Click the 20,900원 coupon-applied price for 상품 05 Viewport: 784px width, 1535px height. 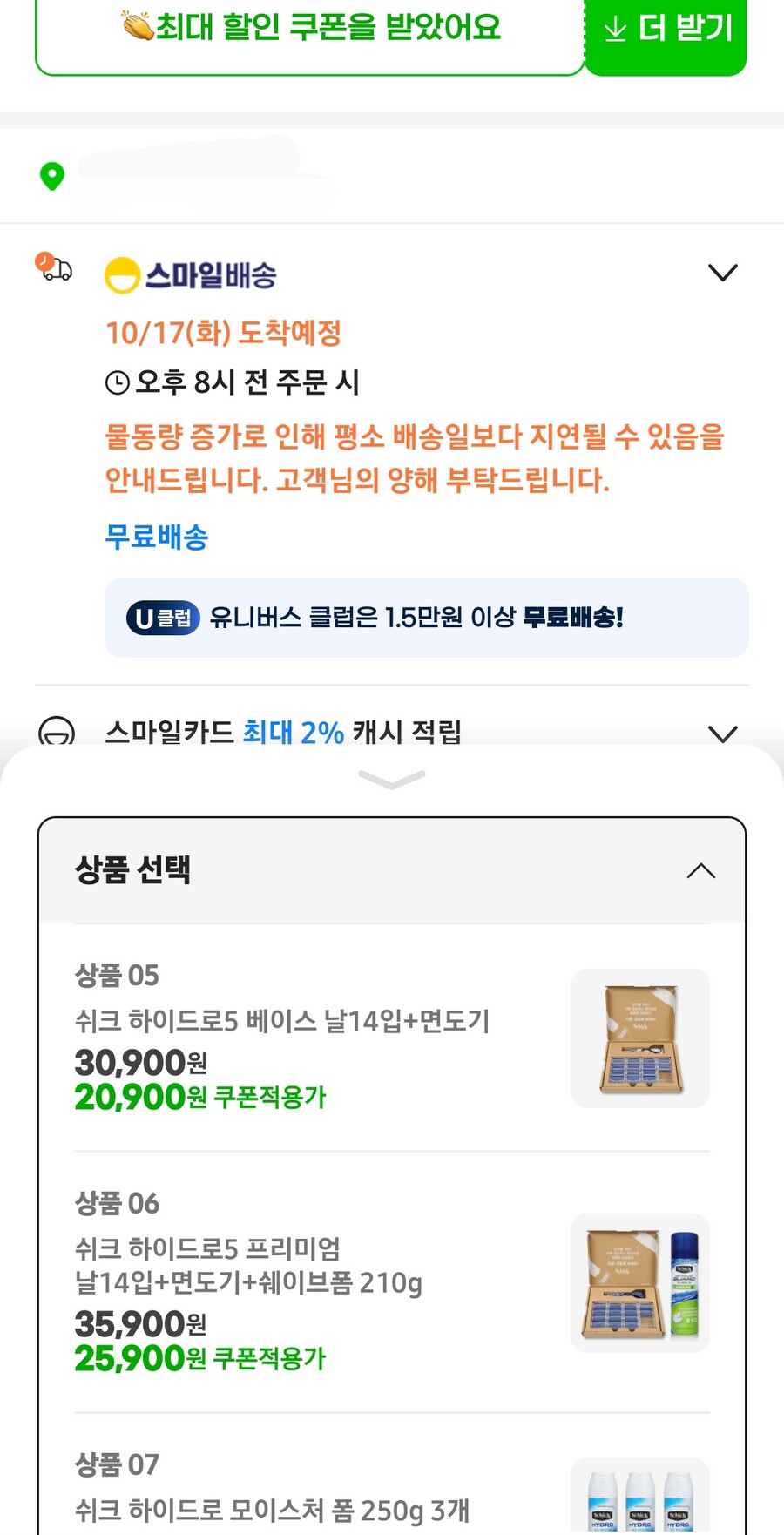[x=199, y=1097]
